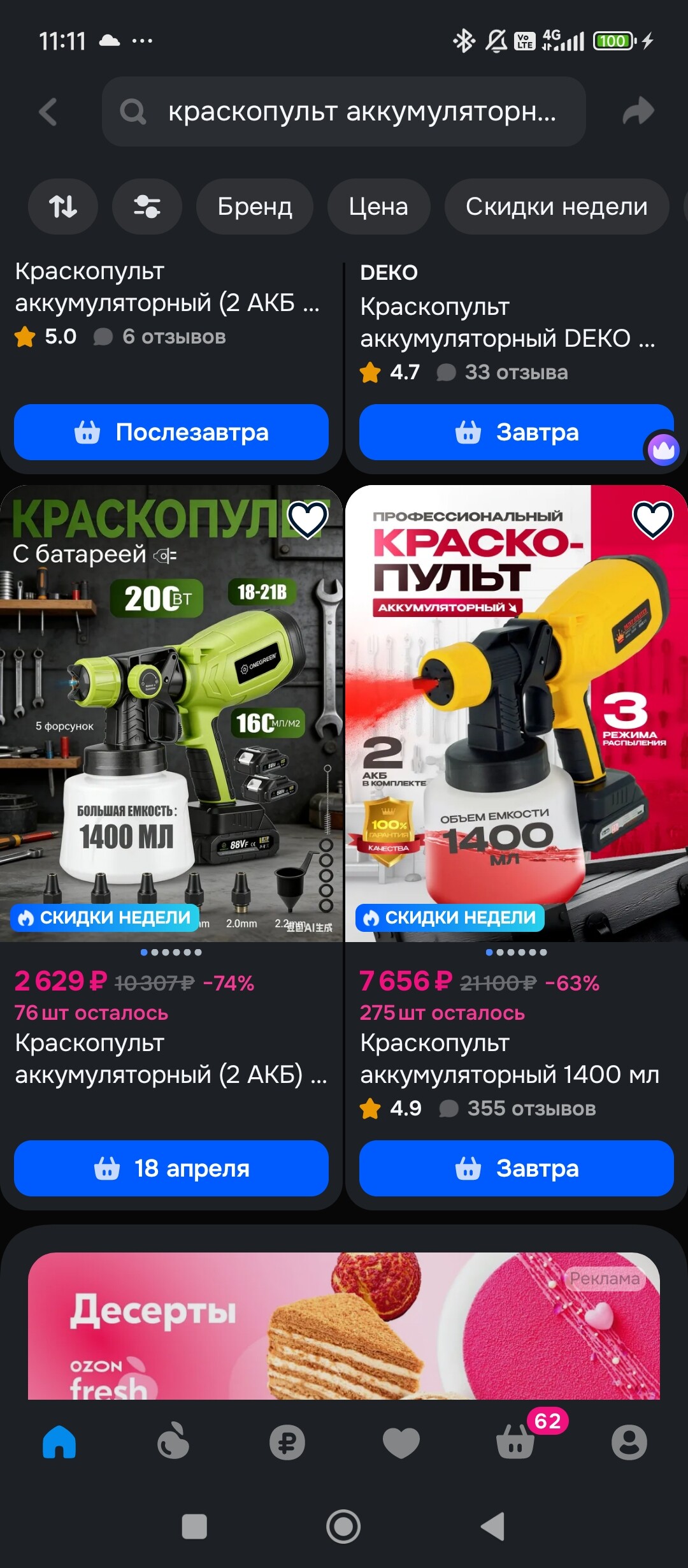This screenshot has width=688, height=1568.
Task: Add to cart with 18 апреля delivery
Action: coord(171,1168)
